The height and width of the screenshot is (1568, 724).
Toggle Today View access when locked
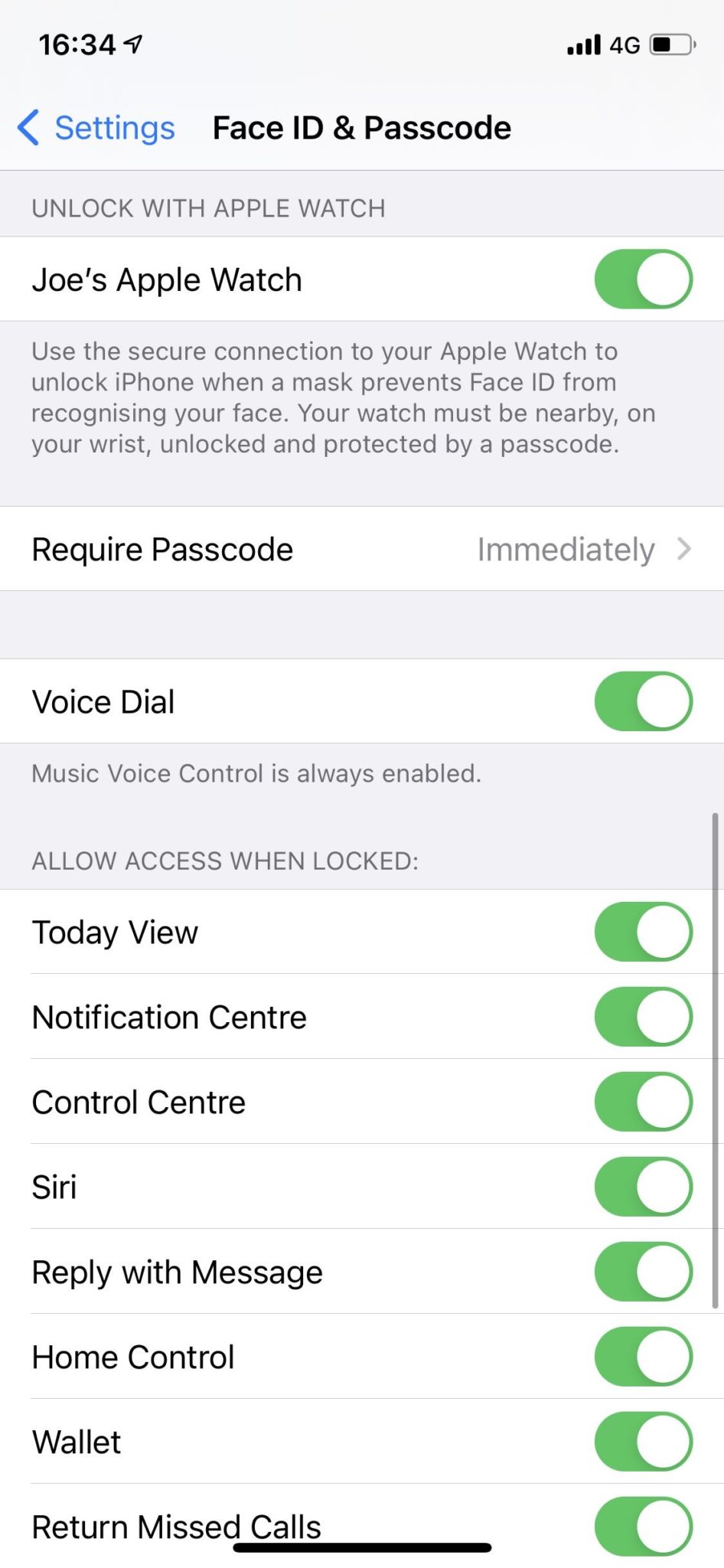point(643,932)
